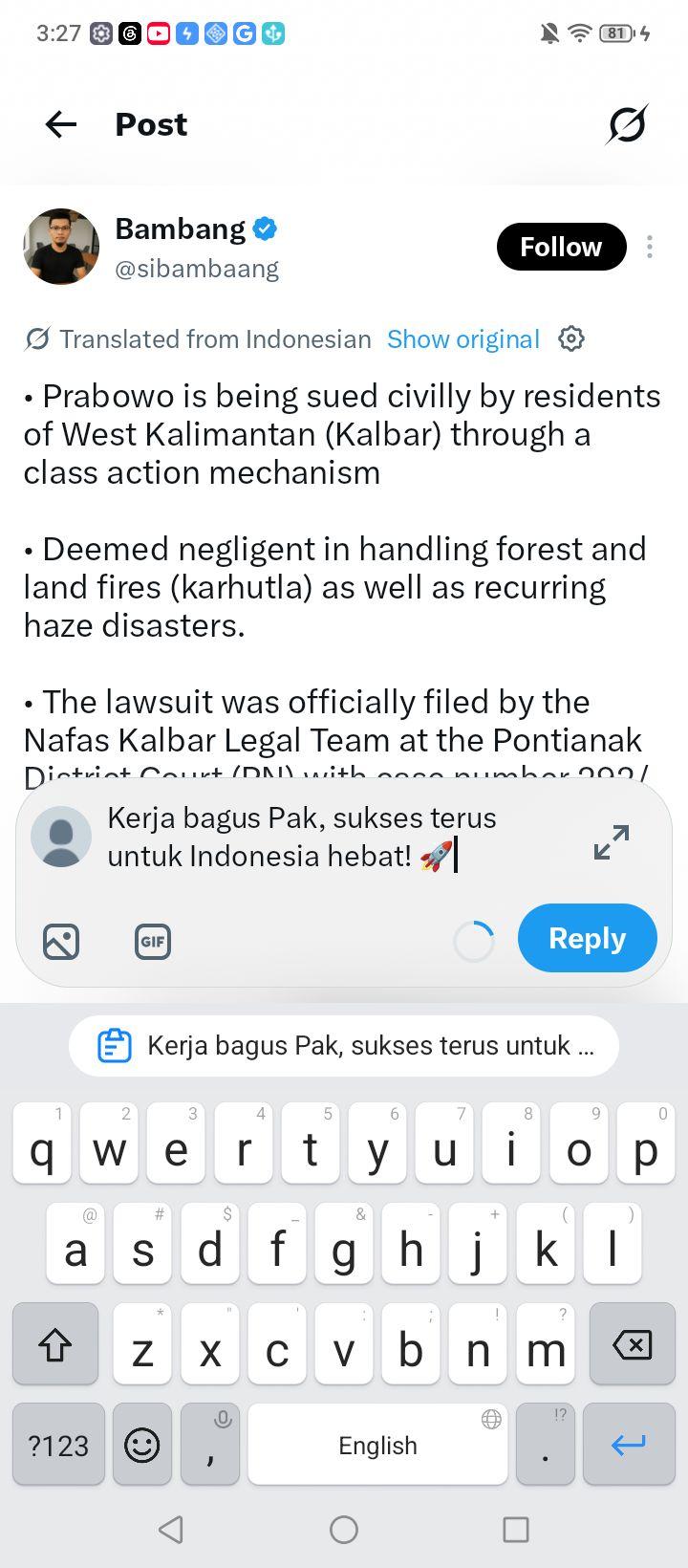
Task: Open the overflow menu next to Follow
Action: pos(650,247)
